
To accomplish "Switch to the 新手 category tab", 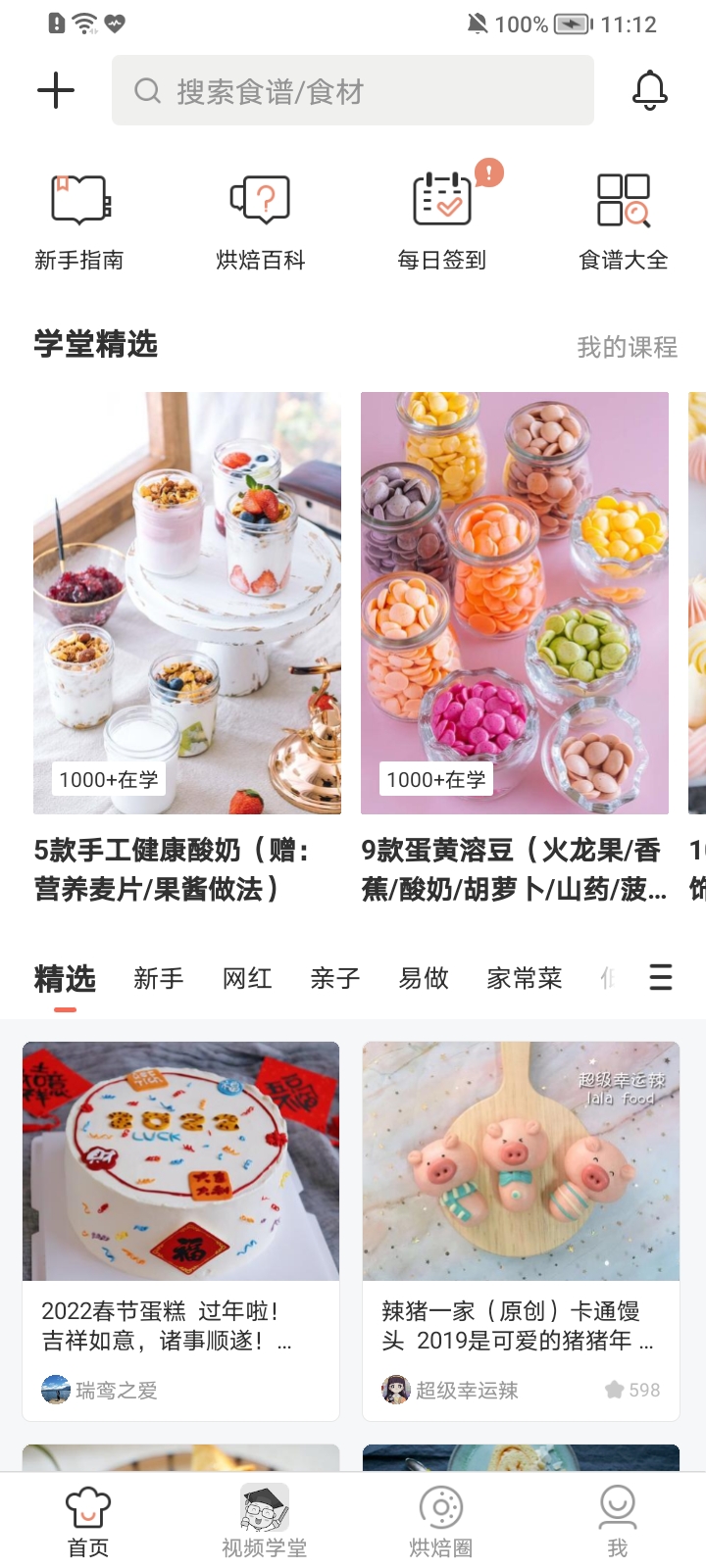I will [x=158, y=977].
